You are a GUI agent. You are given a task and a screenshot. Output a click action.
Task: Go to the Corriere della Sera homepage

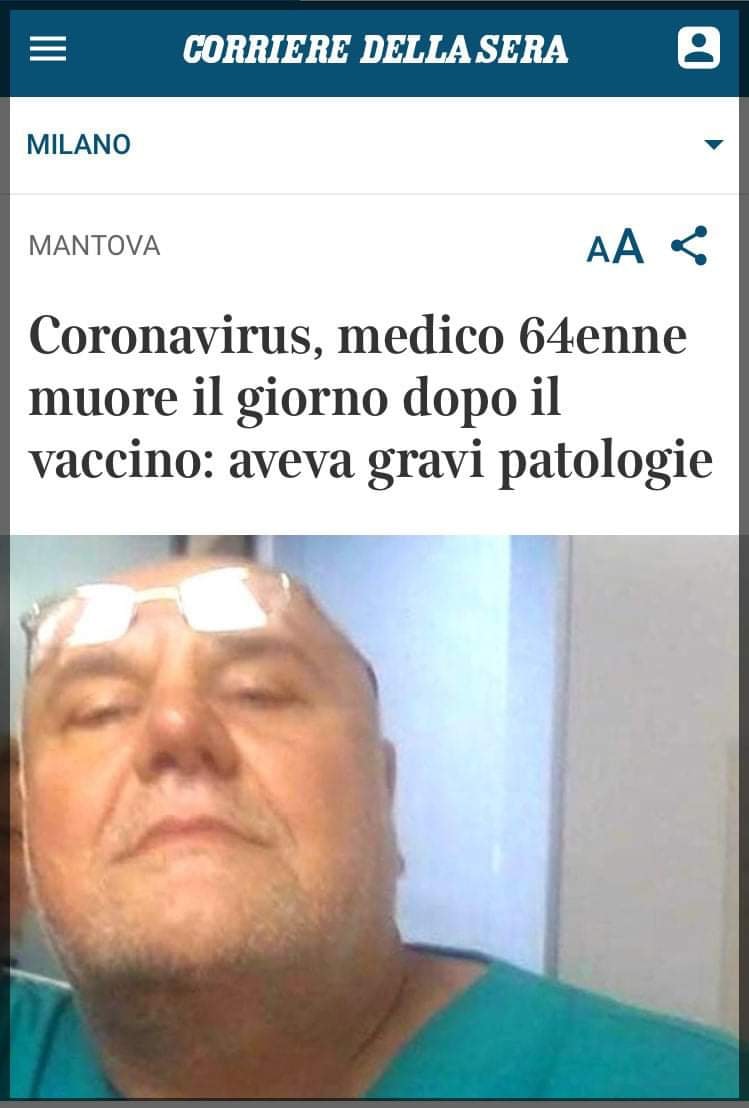(x=375, y=49)
